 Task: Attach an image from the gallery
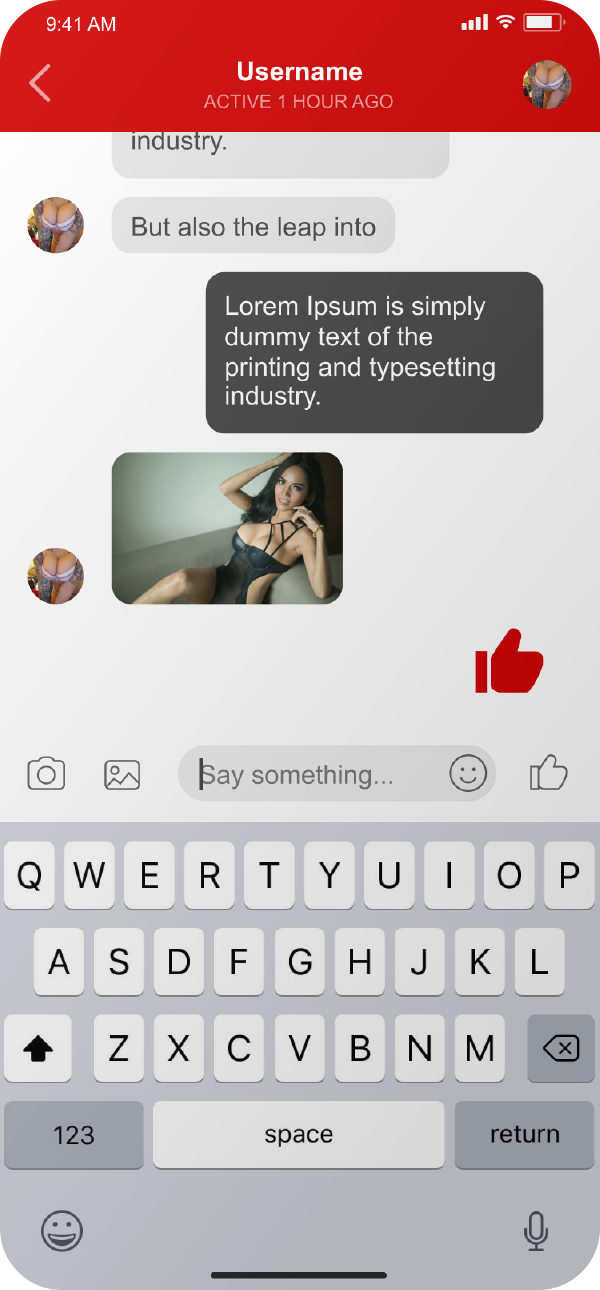122,774
